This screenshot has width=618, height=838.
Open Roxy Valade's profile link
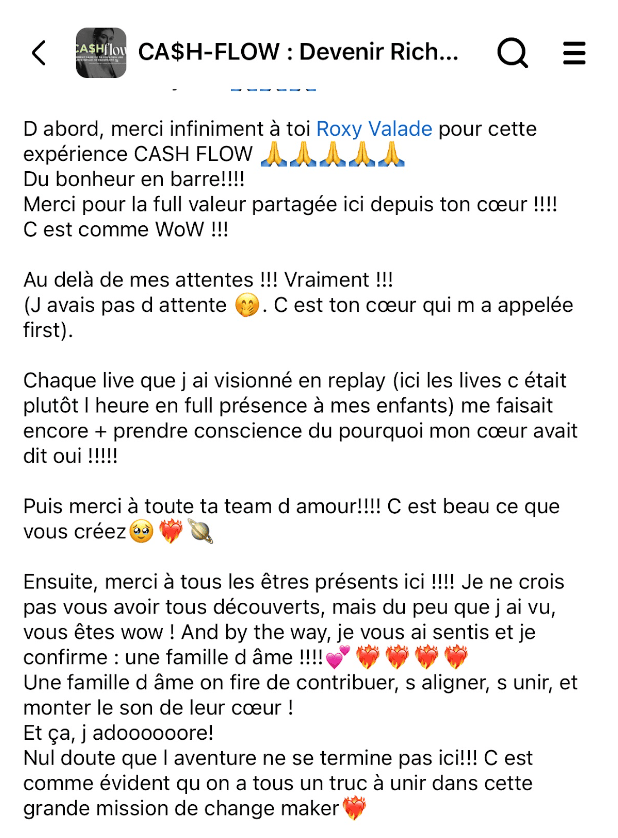click(x=374, y=129)
